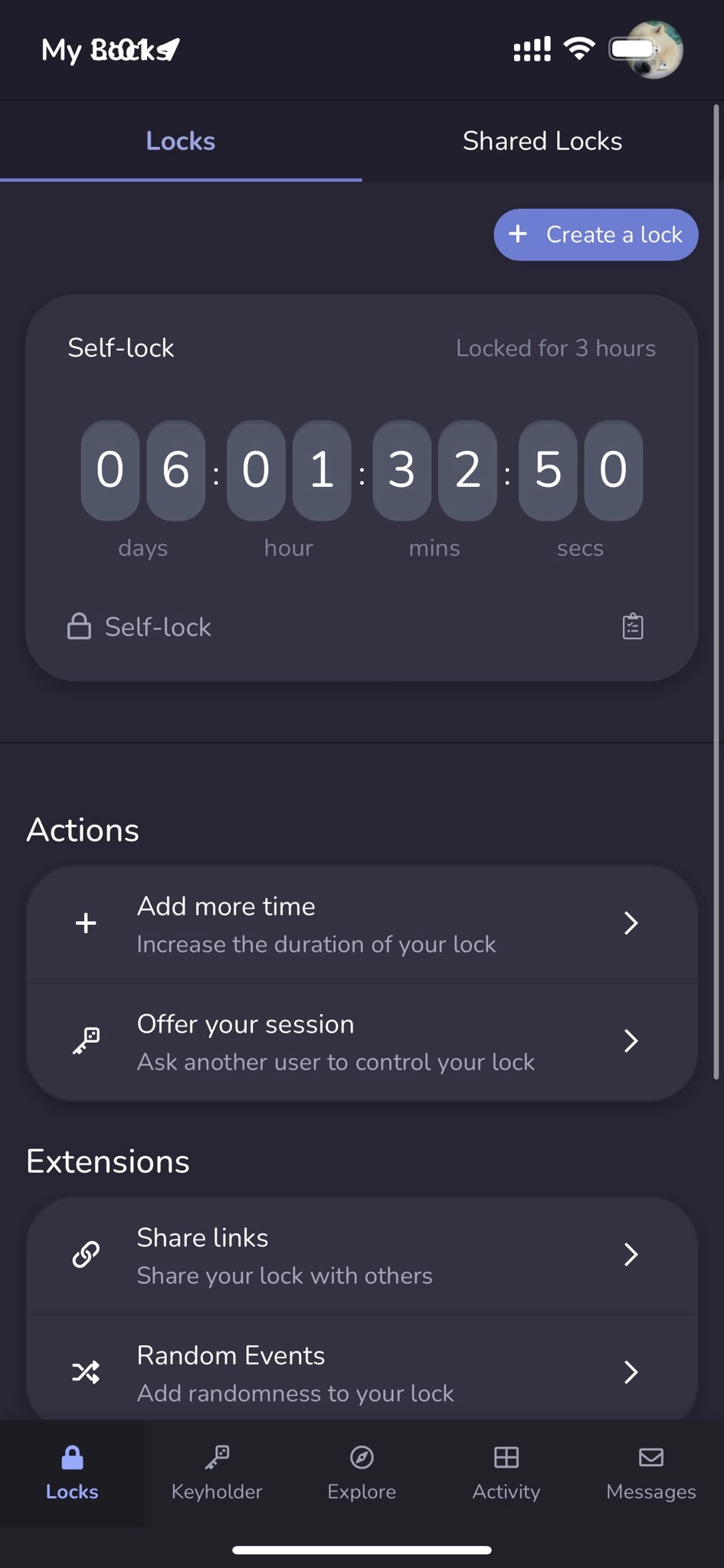Open the profile avatar
724x1568 pixels.
tap(654, 50)
